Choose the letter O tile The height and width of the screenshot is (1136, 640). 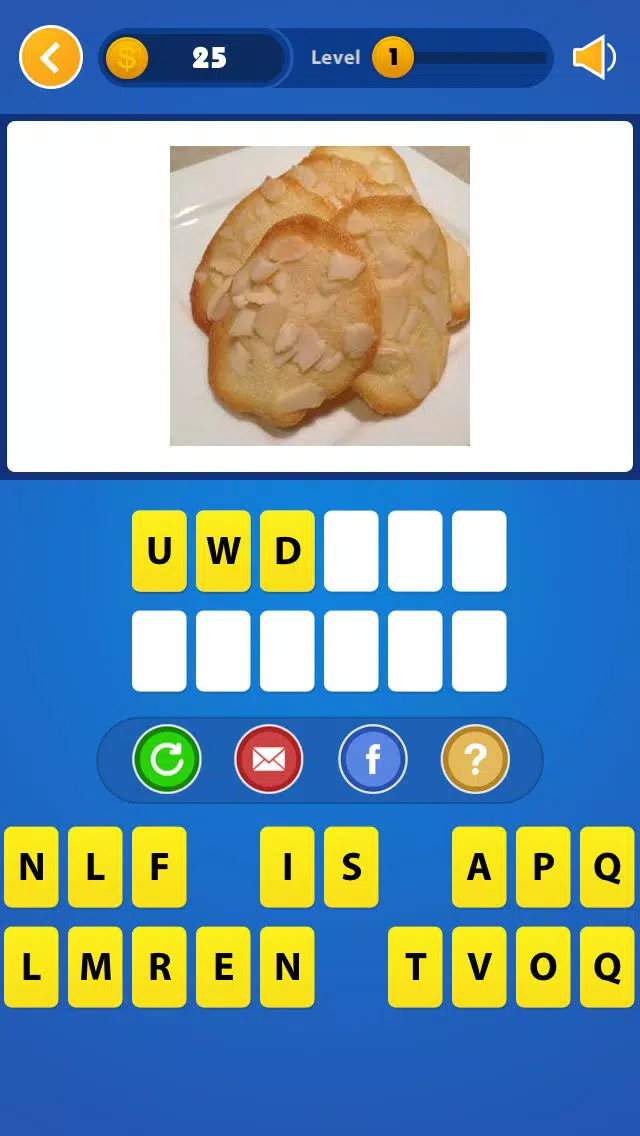543,967
